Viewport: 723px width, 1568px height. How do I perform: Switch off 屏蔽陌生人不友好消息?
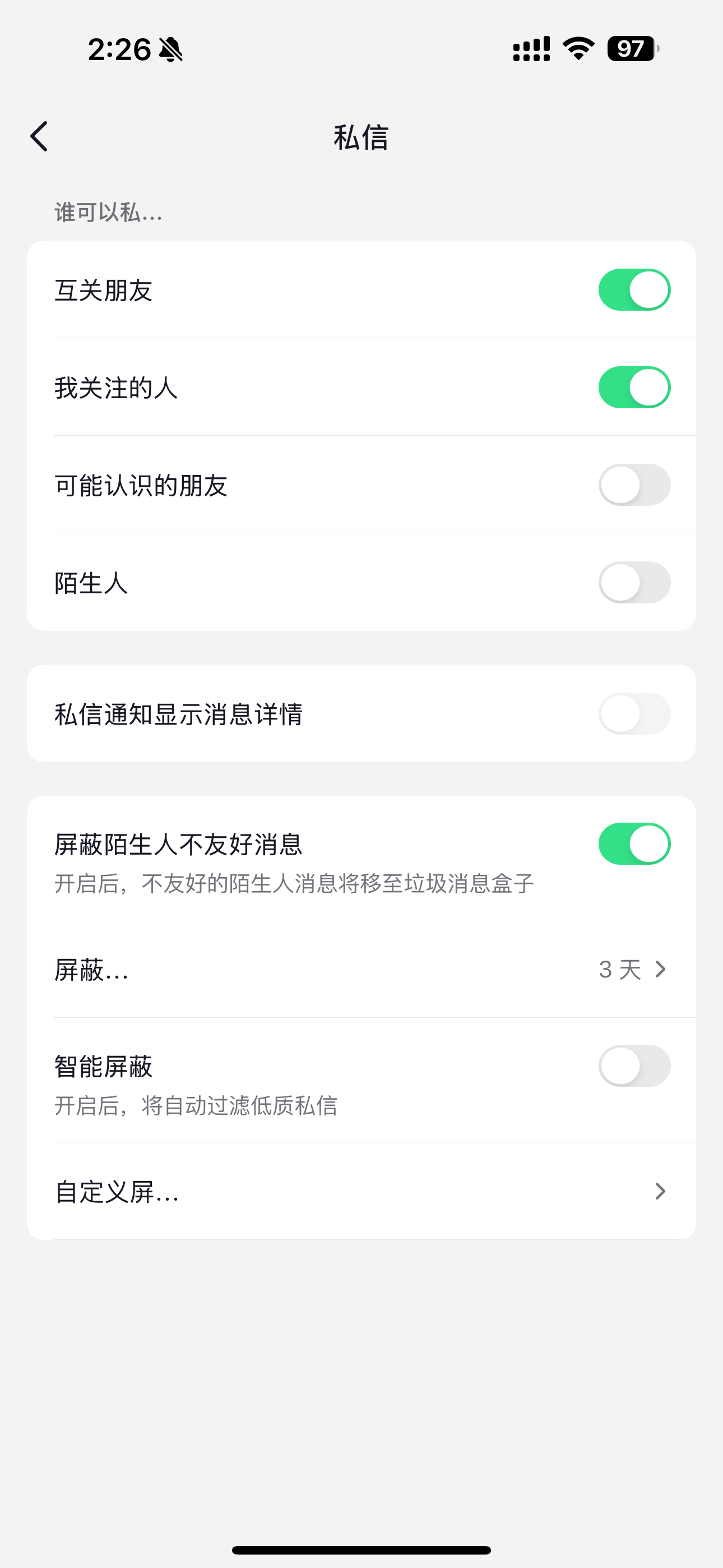pos(634,843)
